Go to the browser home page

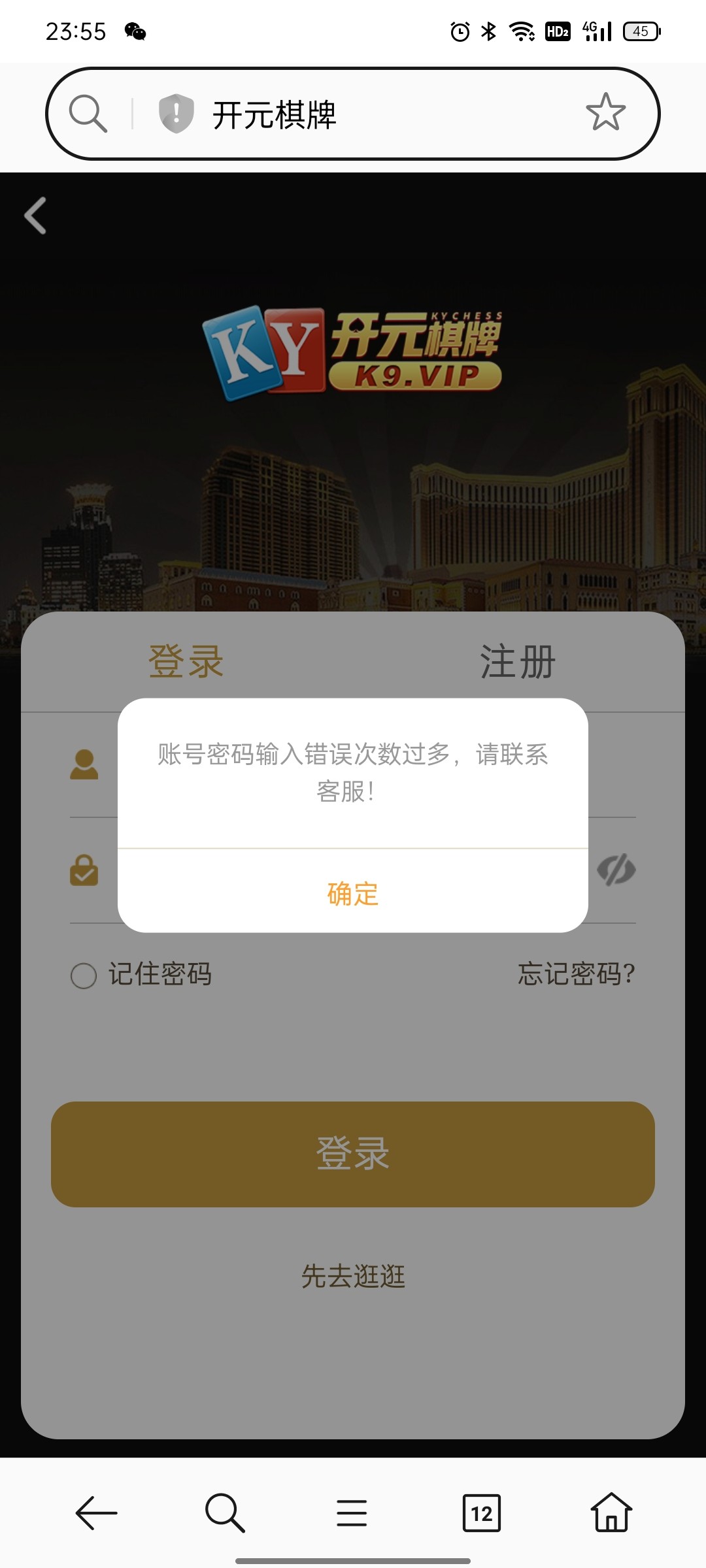pyautogui.click(x=611, y=1512)
